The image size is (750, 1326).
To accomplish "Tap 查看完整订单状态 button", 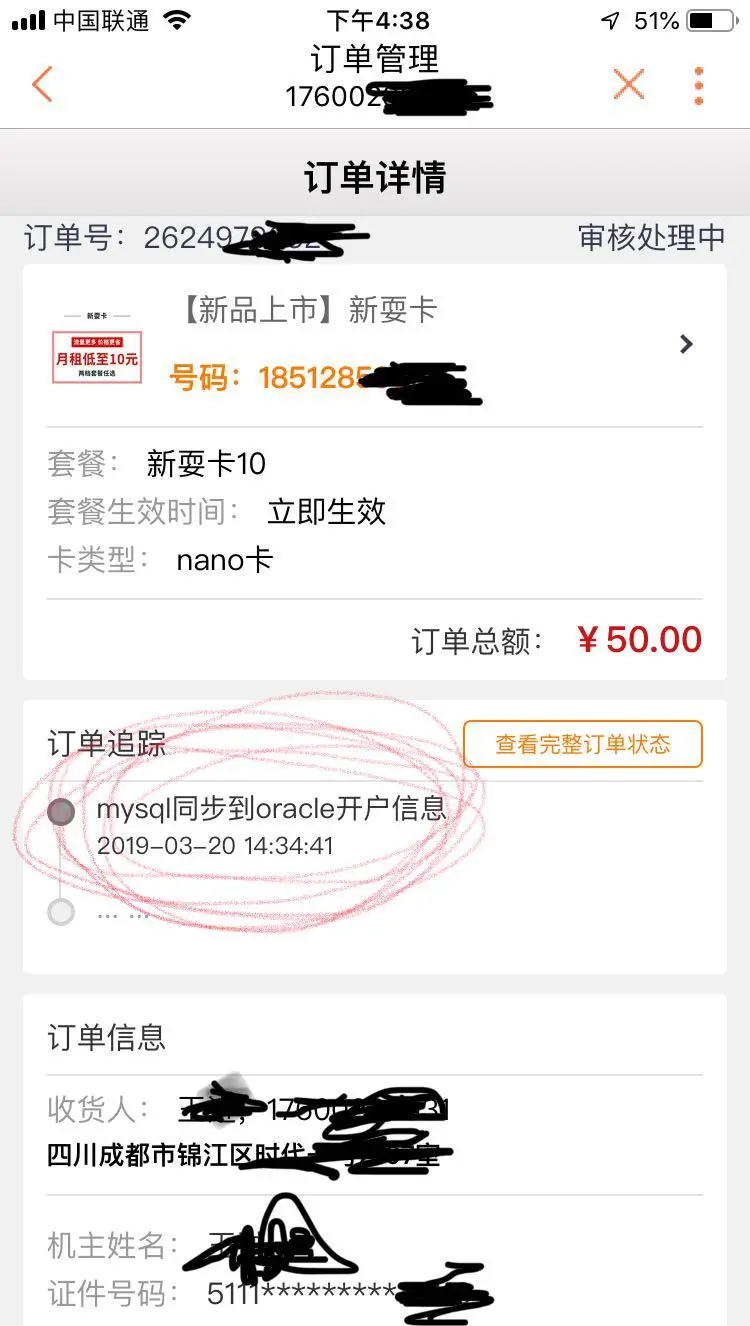I will click(583, 744).
